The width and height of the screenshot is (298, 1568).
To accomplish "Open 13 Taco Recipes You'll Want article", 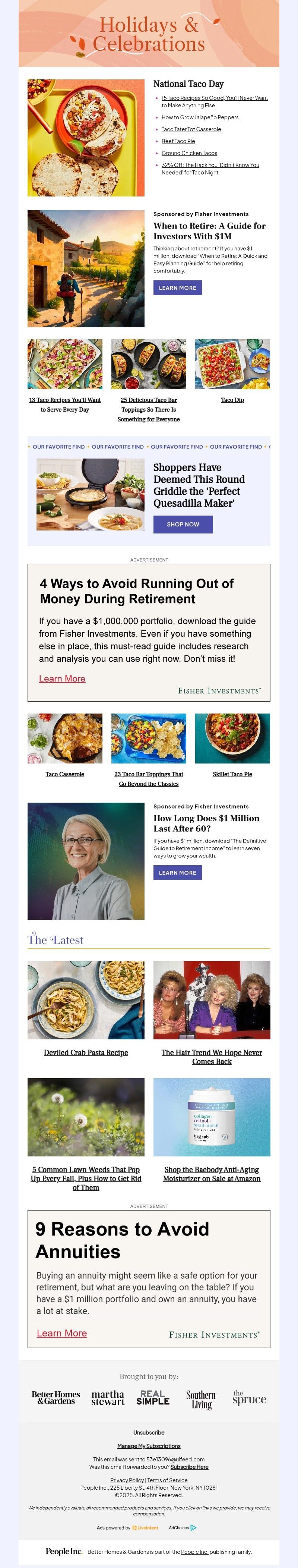I will [65, 400].
